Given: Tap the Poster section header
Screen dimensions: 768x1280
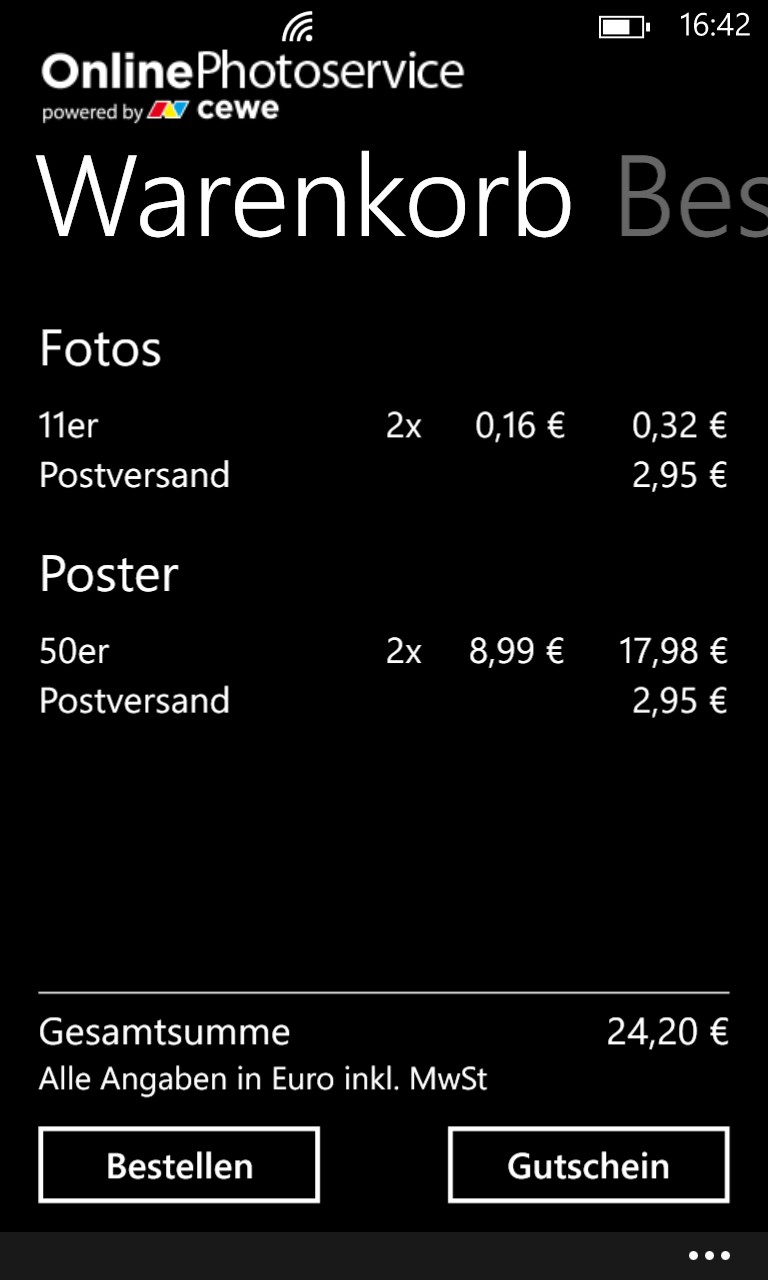Looking at the screenshot, I should click(x=108, y=573).
